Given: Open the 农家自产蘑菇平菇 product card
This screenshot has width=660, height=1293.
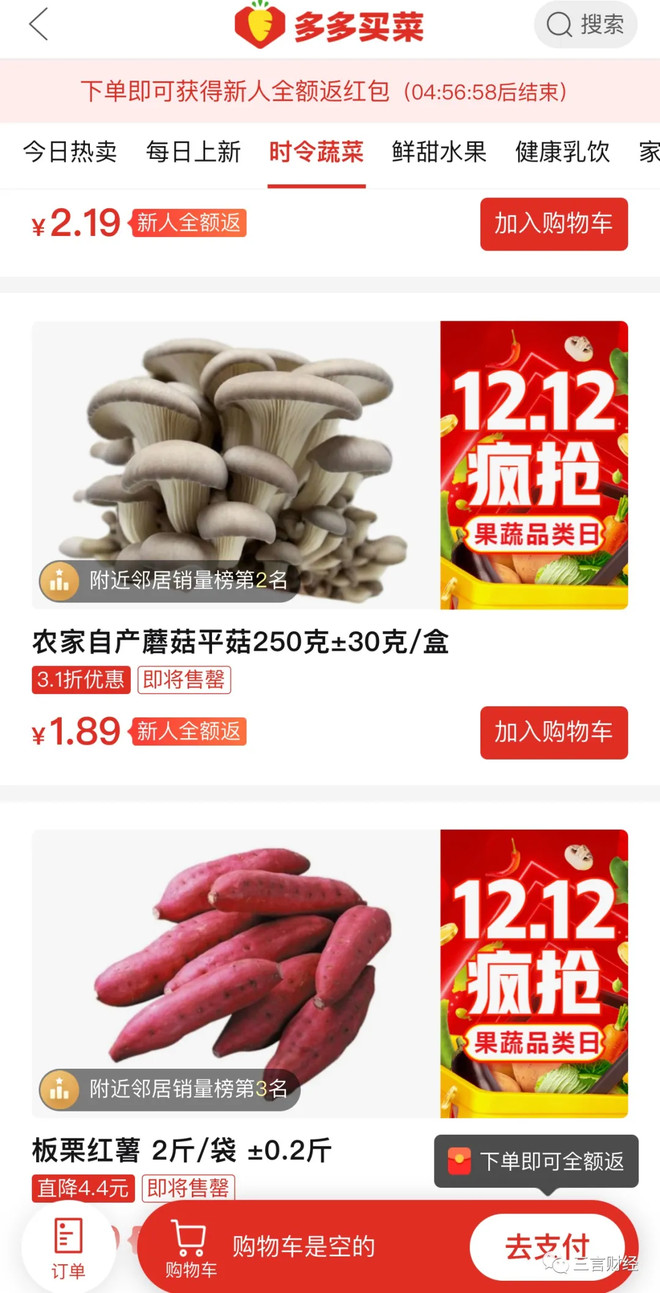Looking at the screenshot, I should click(x=240, y=642).
